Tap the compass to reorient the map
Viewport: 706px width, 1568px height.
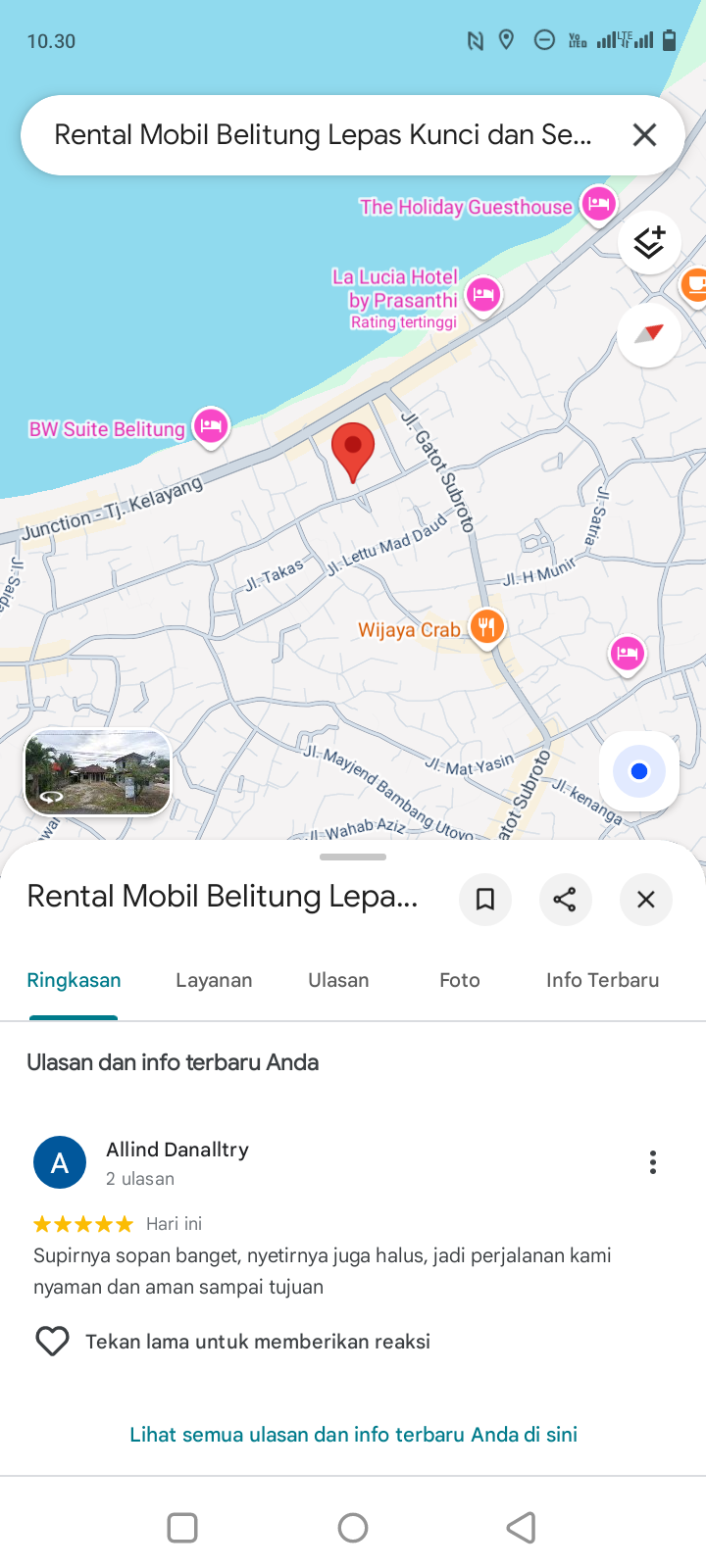click(649, 334)
